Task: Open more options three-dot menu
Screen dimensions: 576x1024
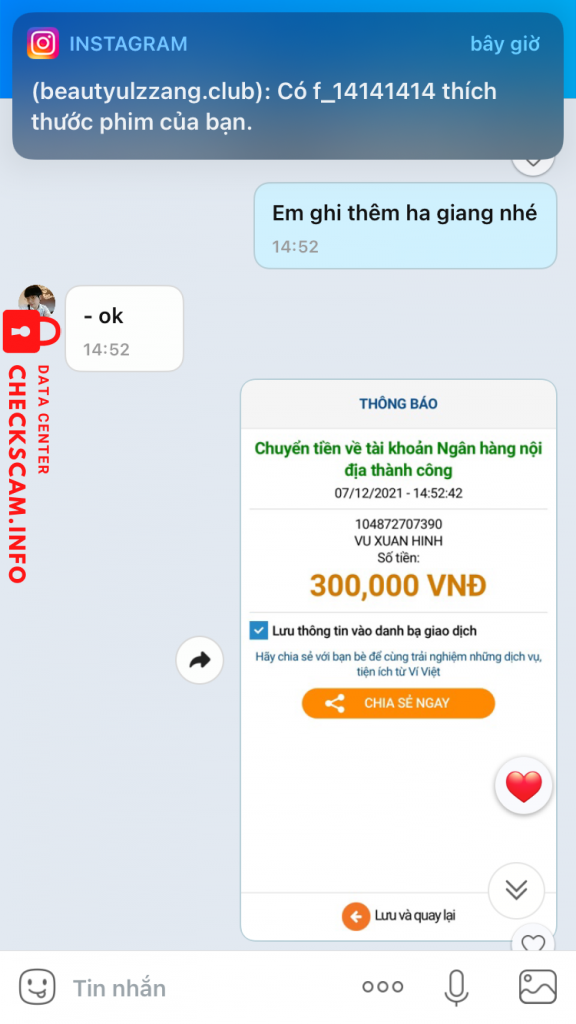Action: [x=383, y=987]
